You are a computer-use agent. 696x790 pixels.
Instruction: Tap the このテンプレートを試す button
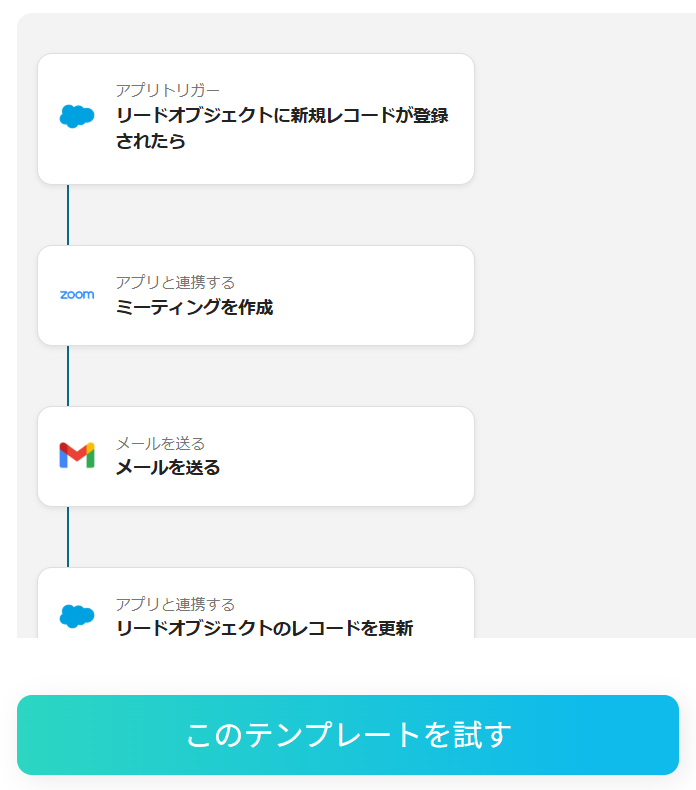348,735
